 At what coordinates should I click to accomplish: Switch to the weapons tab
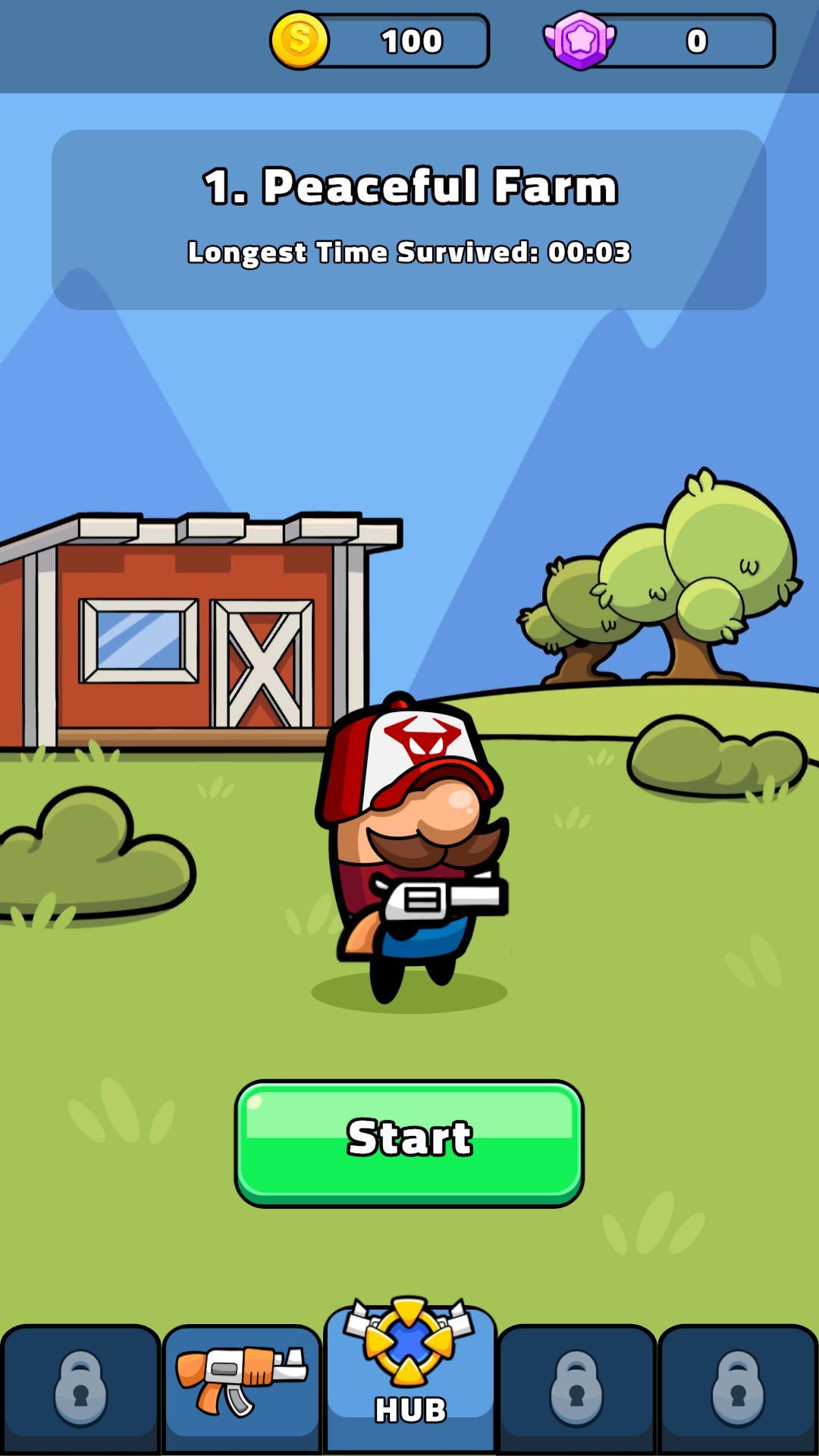(241, 1386)
